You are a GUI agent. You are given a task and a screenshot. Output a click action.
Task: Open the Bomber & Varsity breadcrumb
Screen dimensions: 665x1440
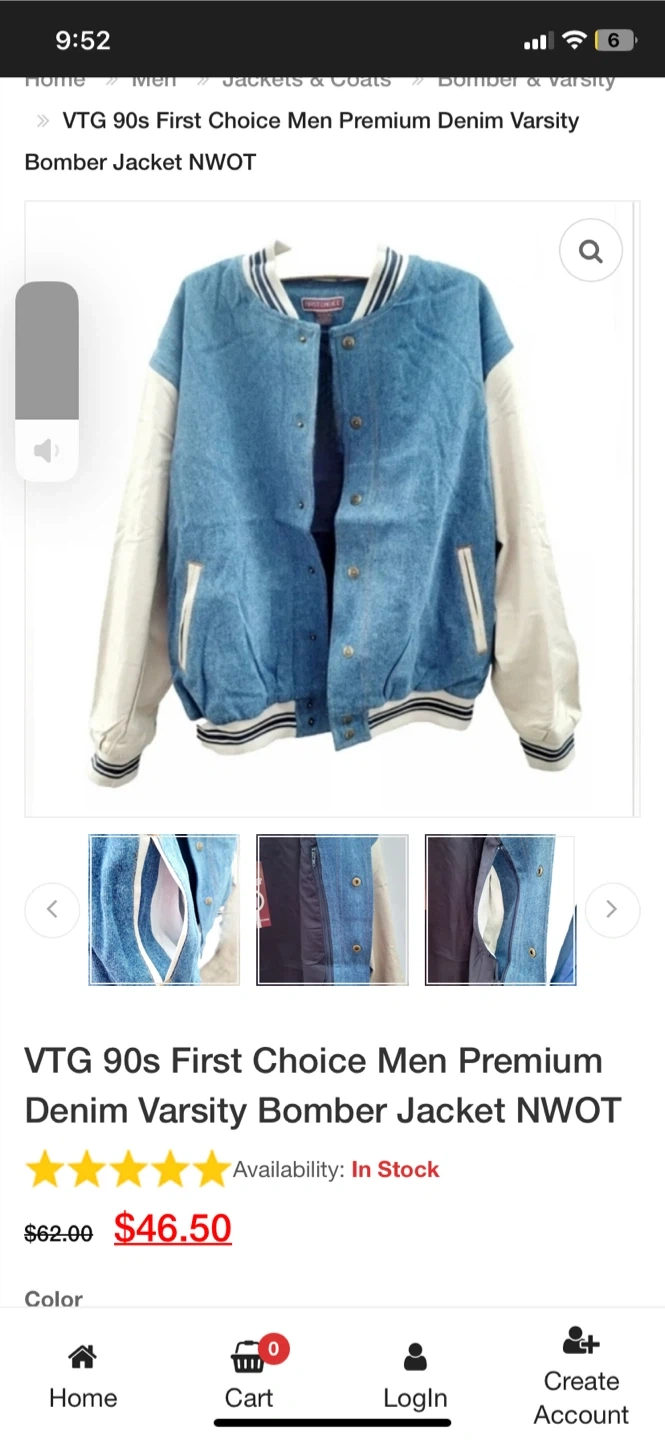click(526, 80)
